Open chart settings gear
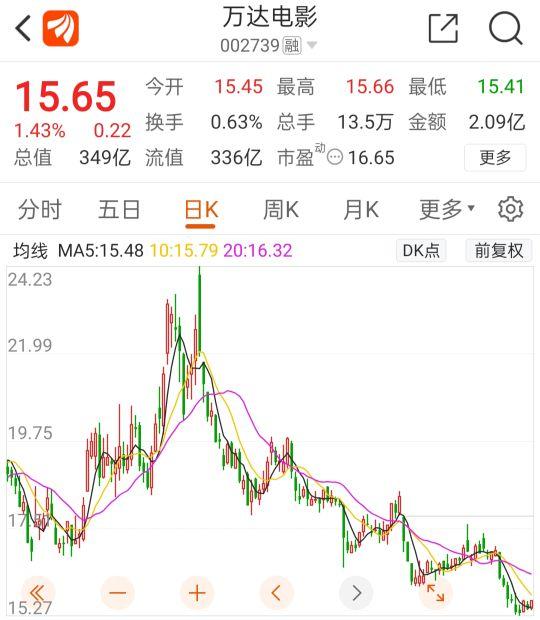Image resolution: width=540 pixels, height=620 pixels. point(511,209)
